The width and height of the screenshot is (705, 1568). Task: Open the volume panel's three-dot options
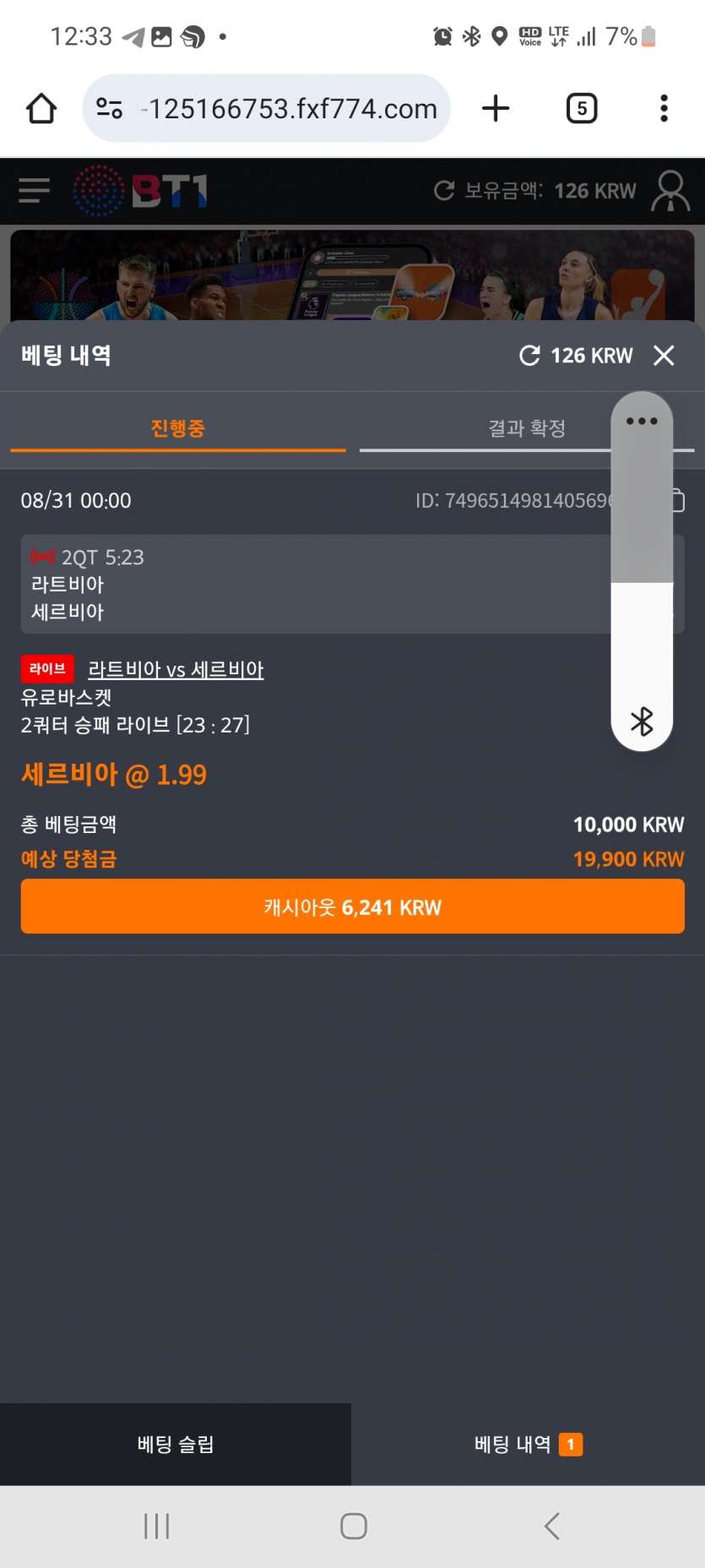pos(642,421)
